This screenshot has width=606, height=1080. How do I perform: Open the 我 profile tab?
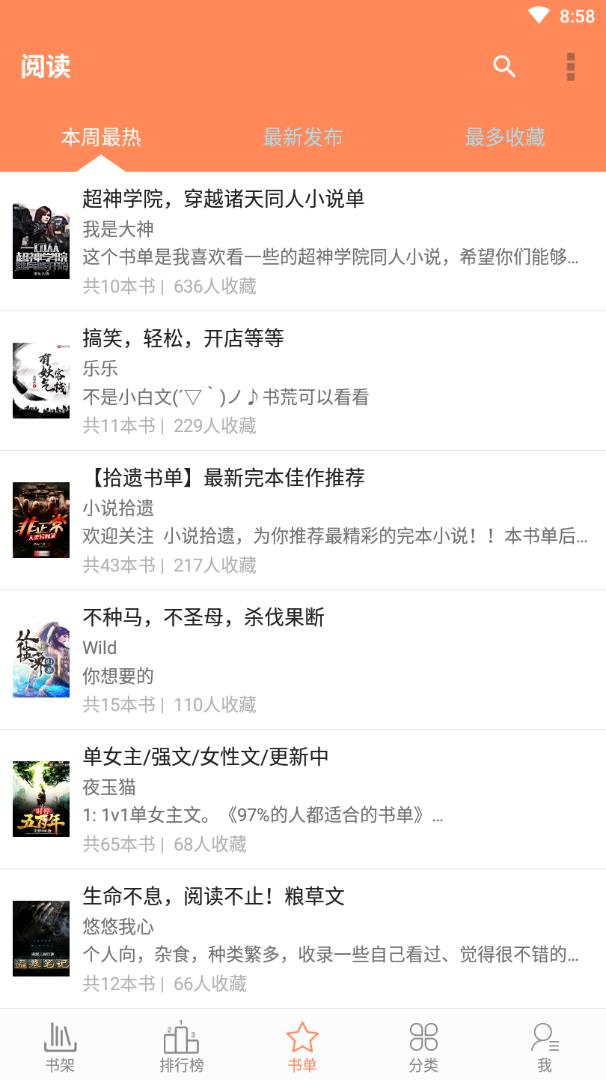tap(545, 1046)
